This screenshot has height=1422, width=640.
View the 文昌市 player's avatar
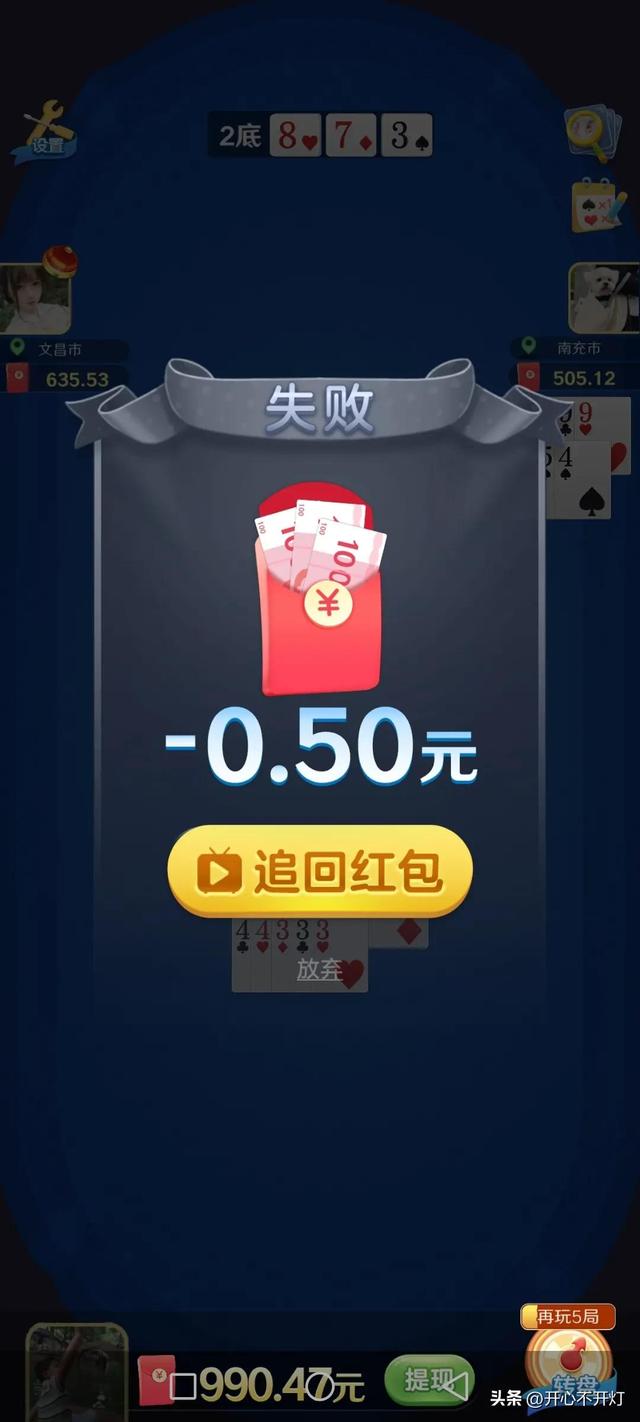(x=36, y=298)
